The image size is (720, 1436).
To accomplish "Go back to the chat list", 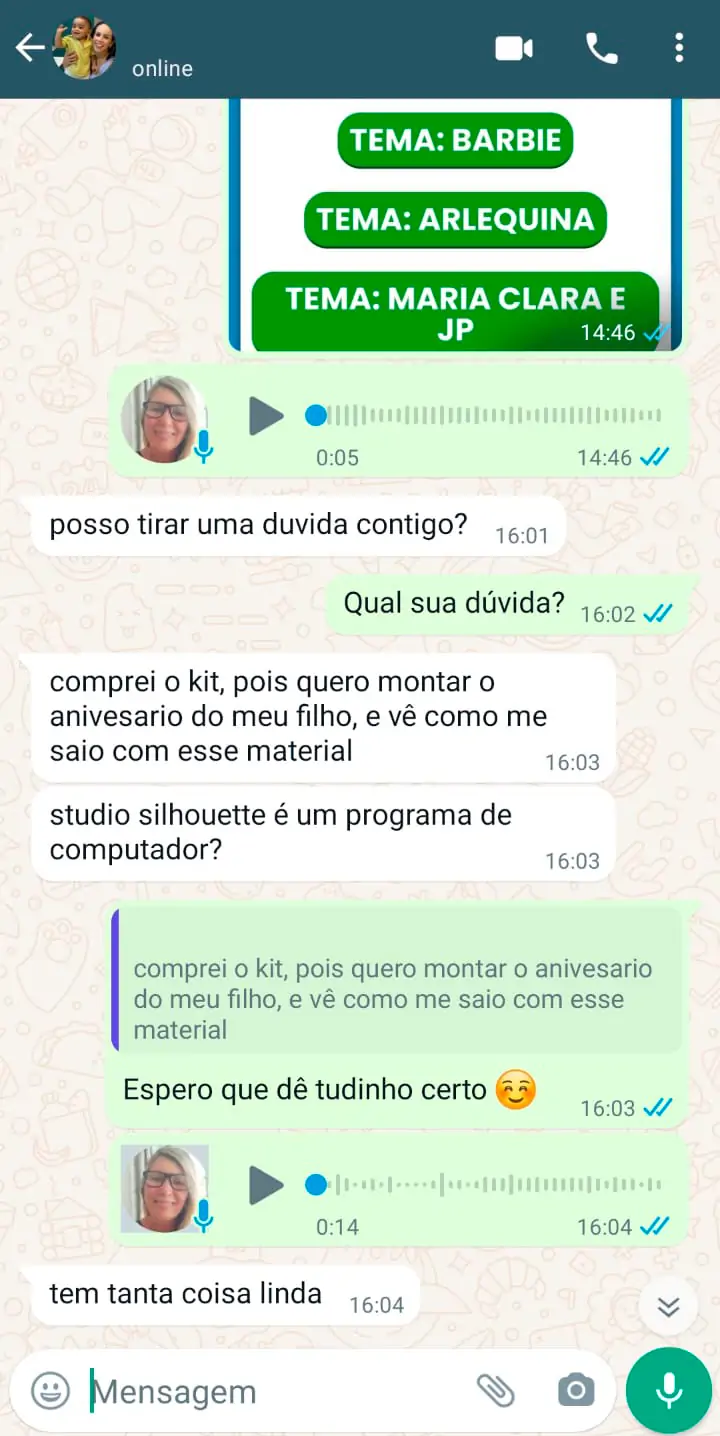I will pos(29,48).
